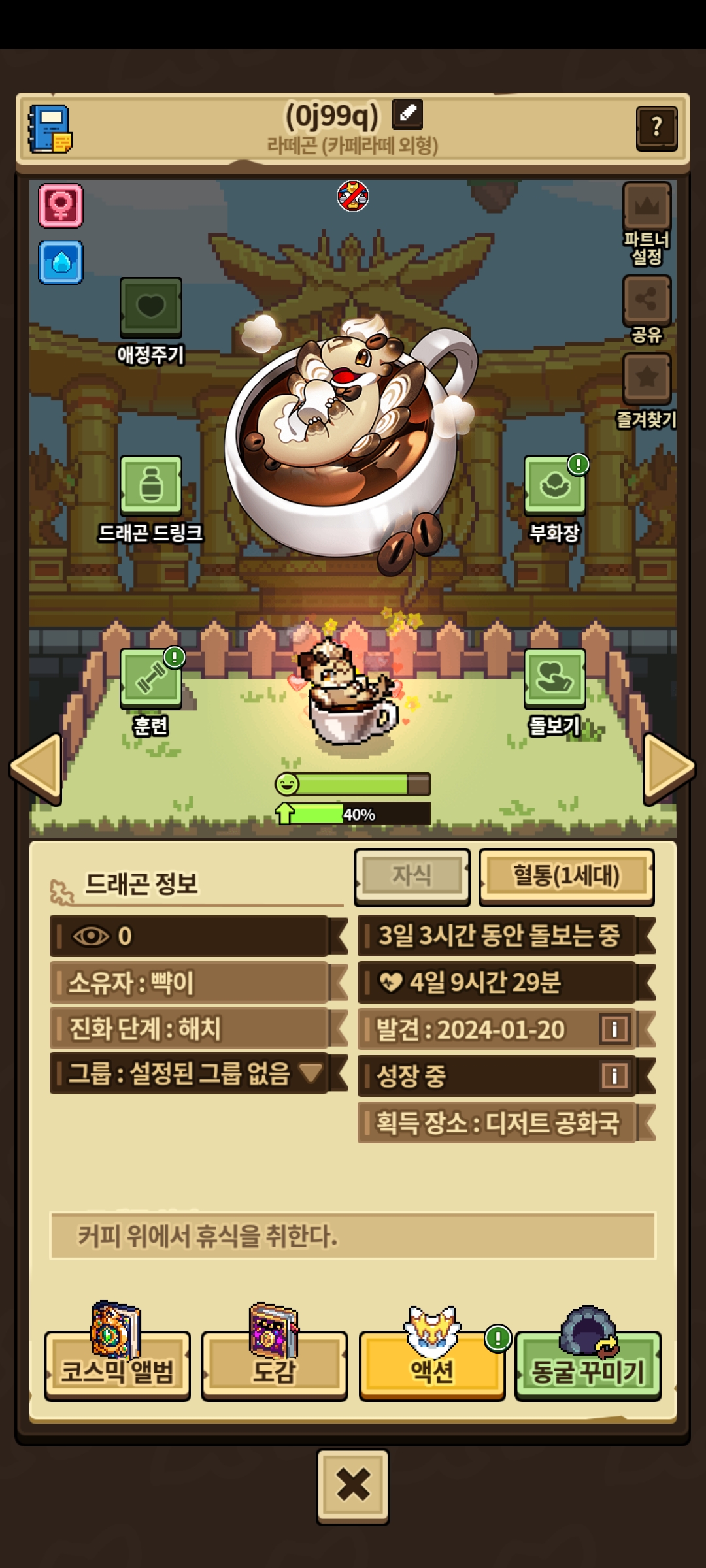Edit the dragon's name with the pencil
706x1568 pixels.
(407, 114)
